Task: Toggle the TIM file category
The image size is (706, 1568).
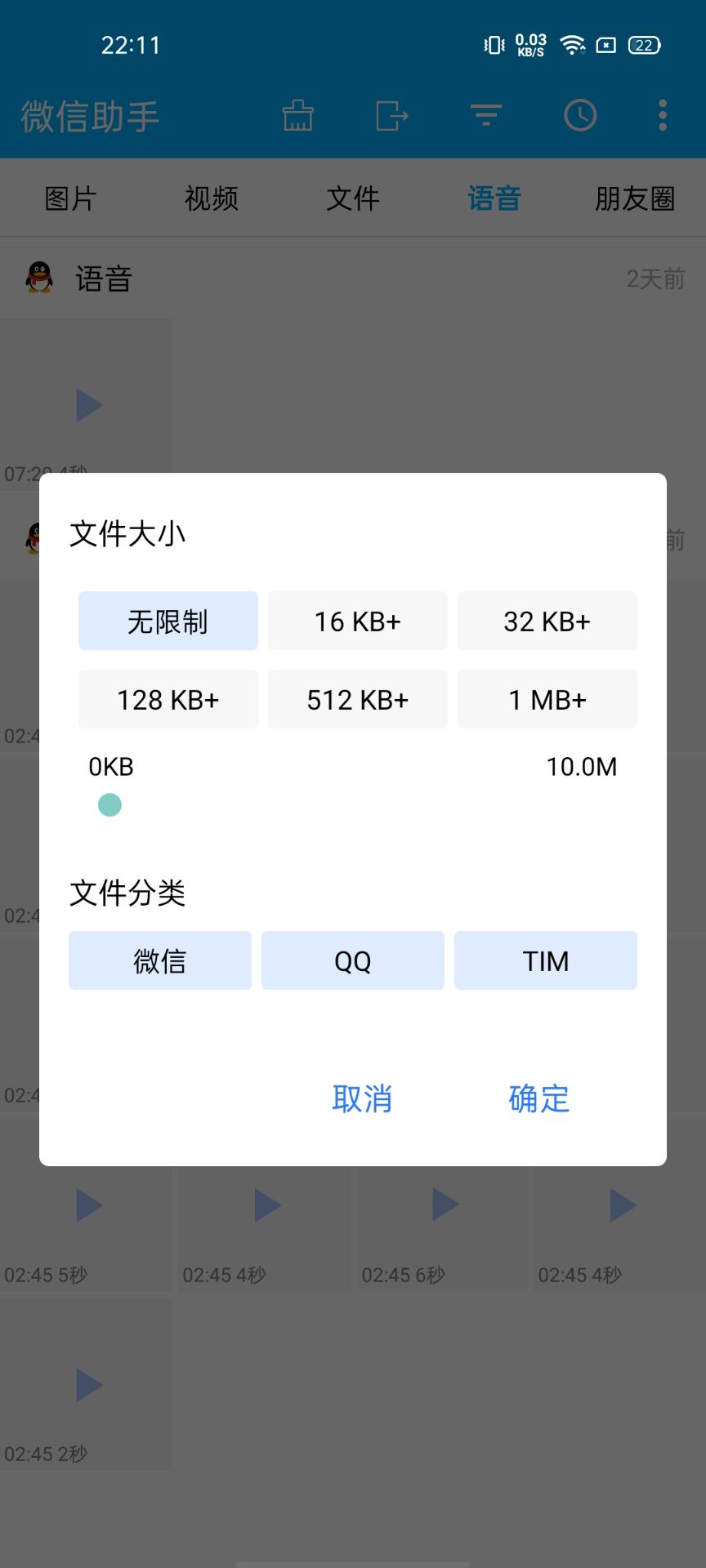Action: pyautogui.click(x=546, y=960)
